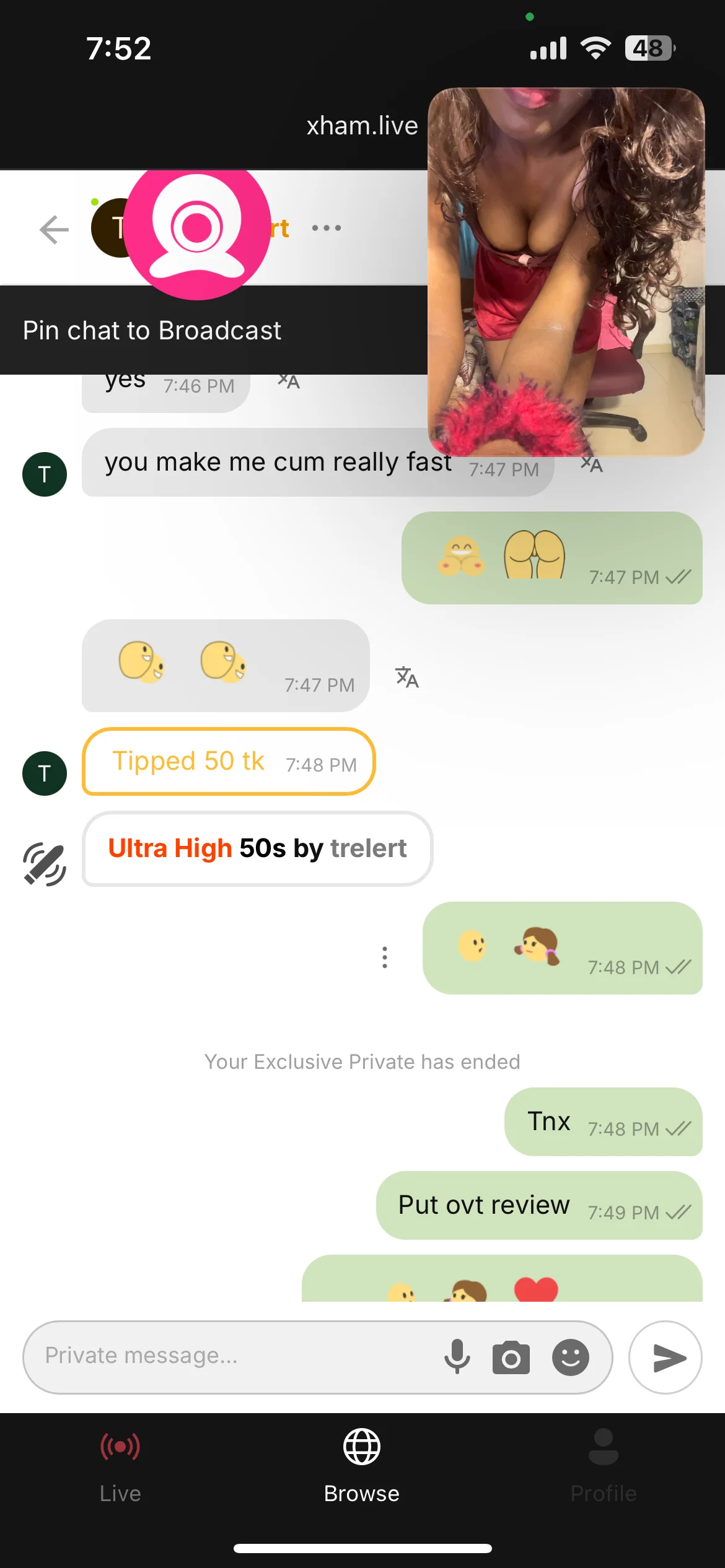Open options for the 7:48 PM sent message
Viewport: 725px width, 1568px height.
click(x=385, y=957)
